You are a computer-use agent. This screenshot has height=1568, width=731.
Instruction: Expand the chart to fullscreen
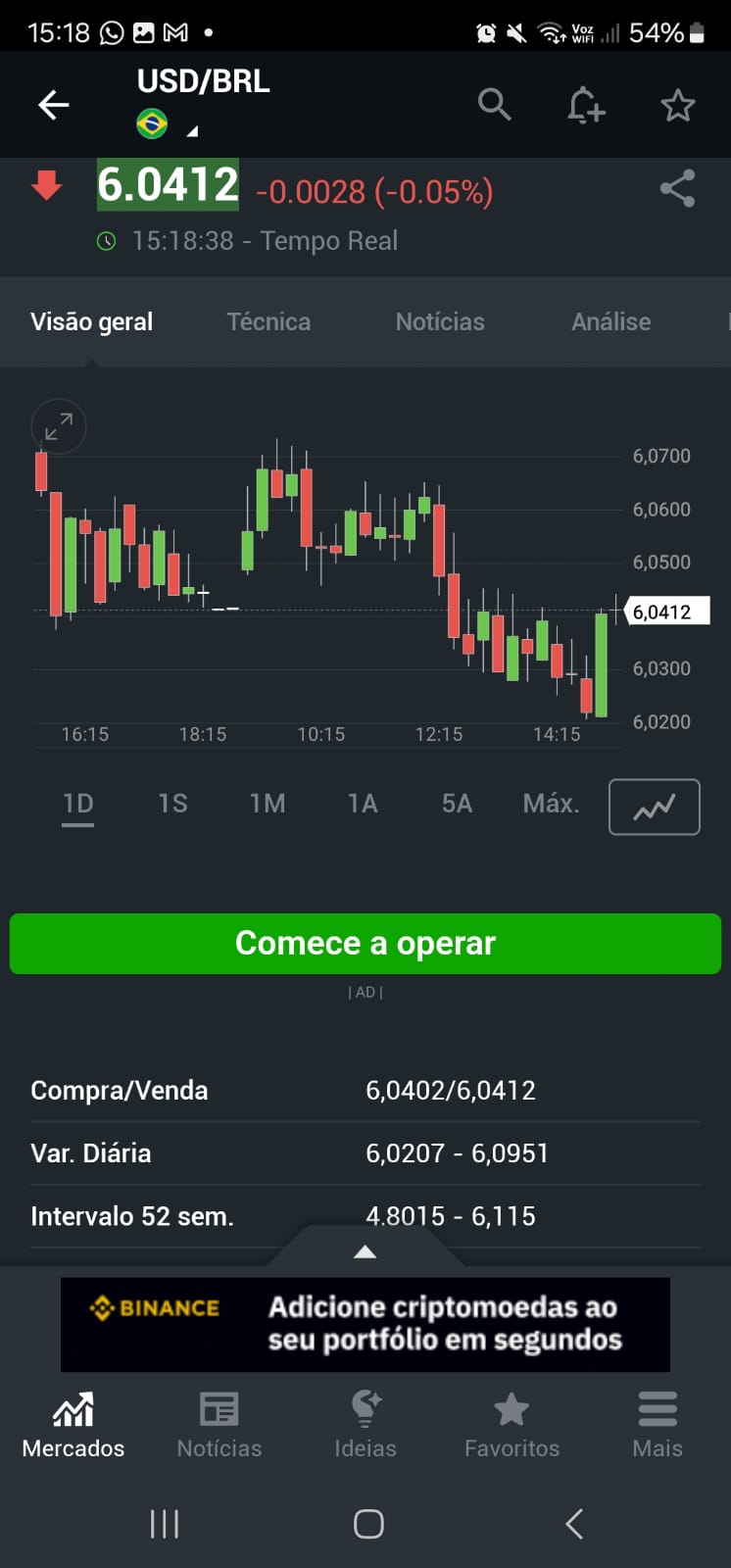click(59, 426)
